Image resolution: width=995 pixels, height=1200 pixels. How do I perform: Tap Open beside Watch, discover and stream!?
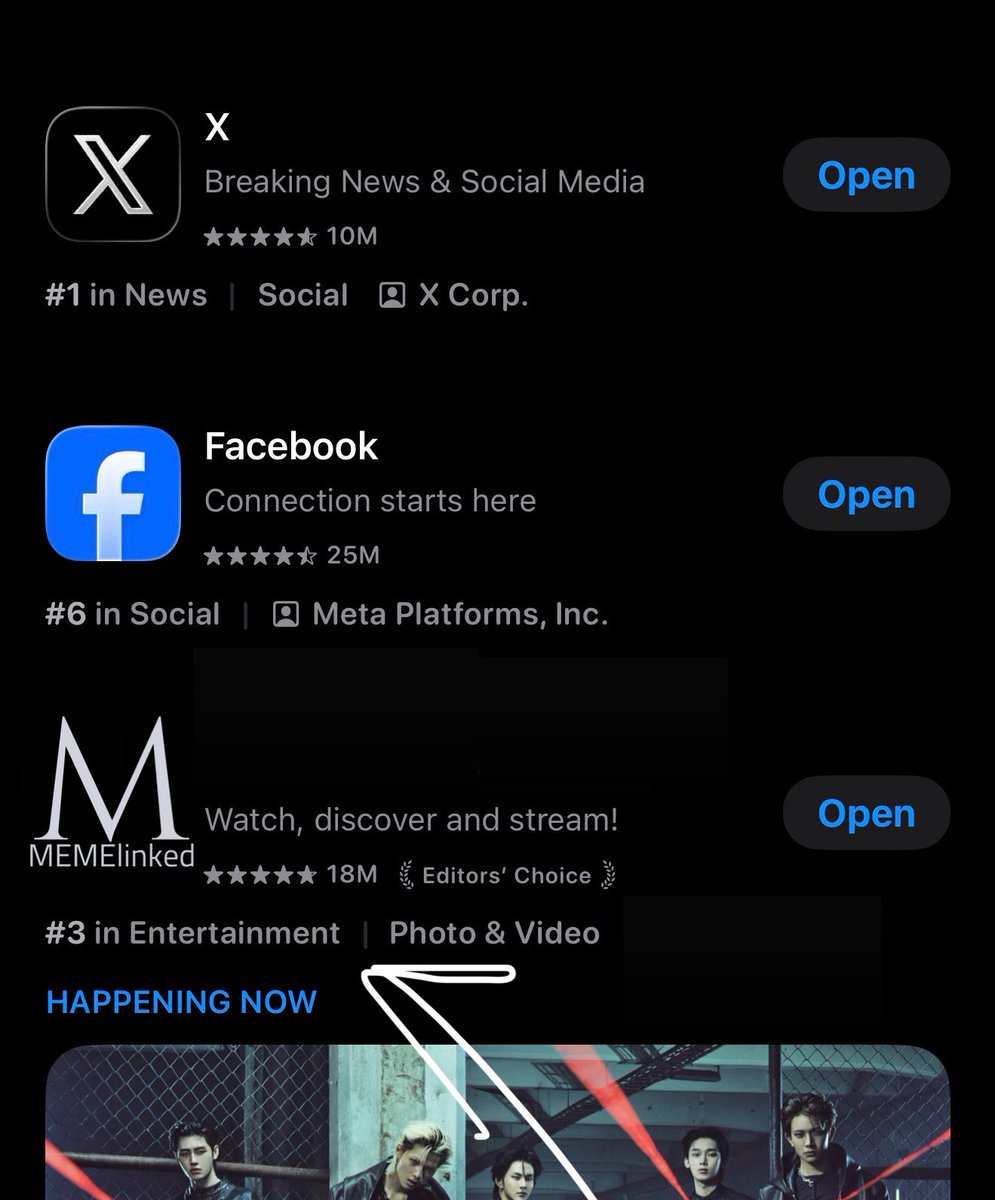tap(866, 813)
